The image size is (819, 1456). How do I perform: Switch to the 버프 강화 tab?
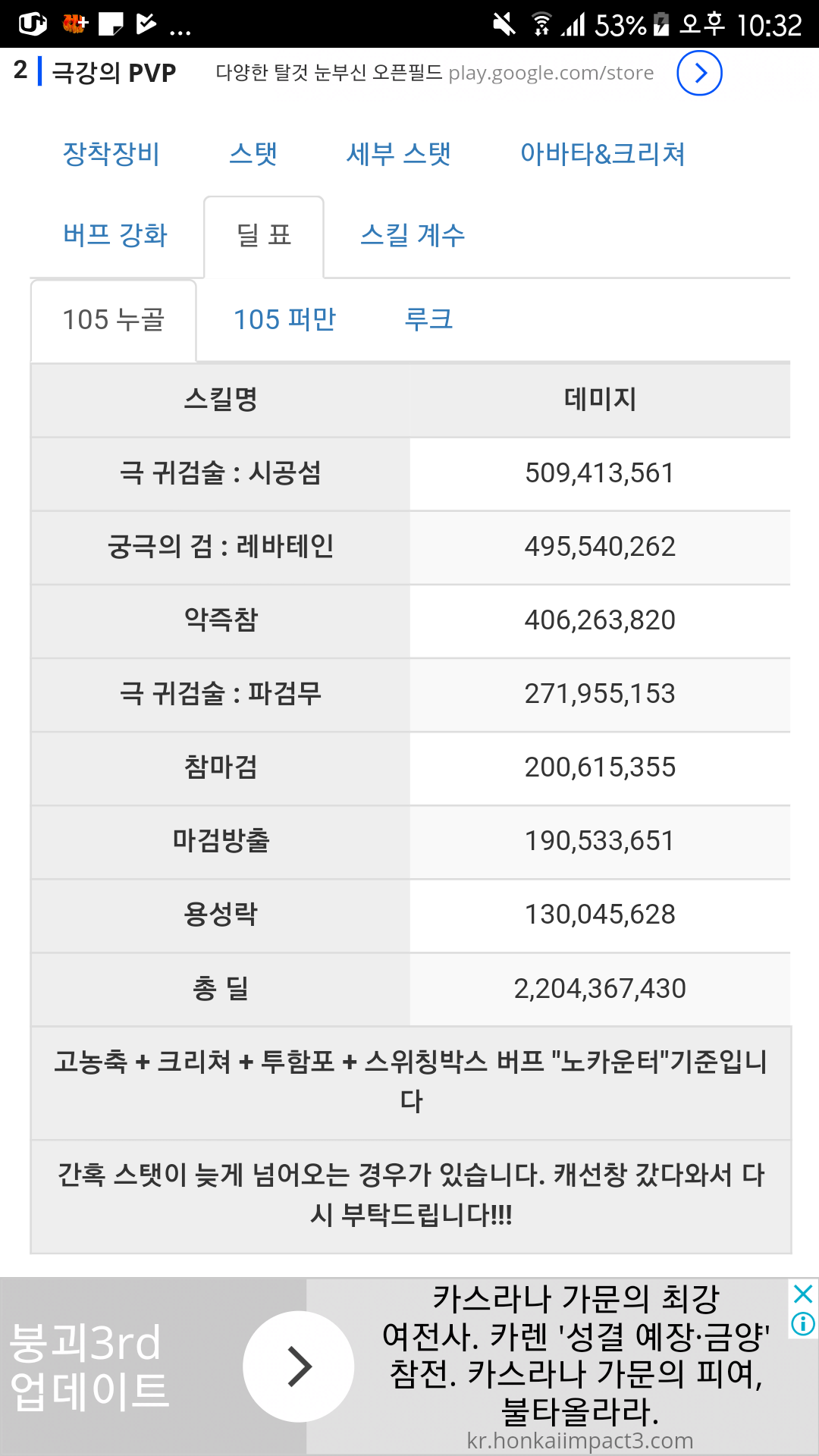[x=115, y=235]
